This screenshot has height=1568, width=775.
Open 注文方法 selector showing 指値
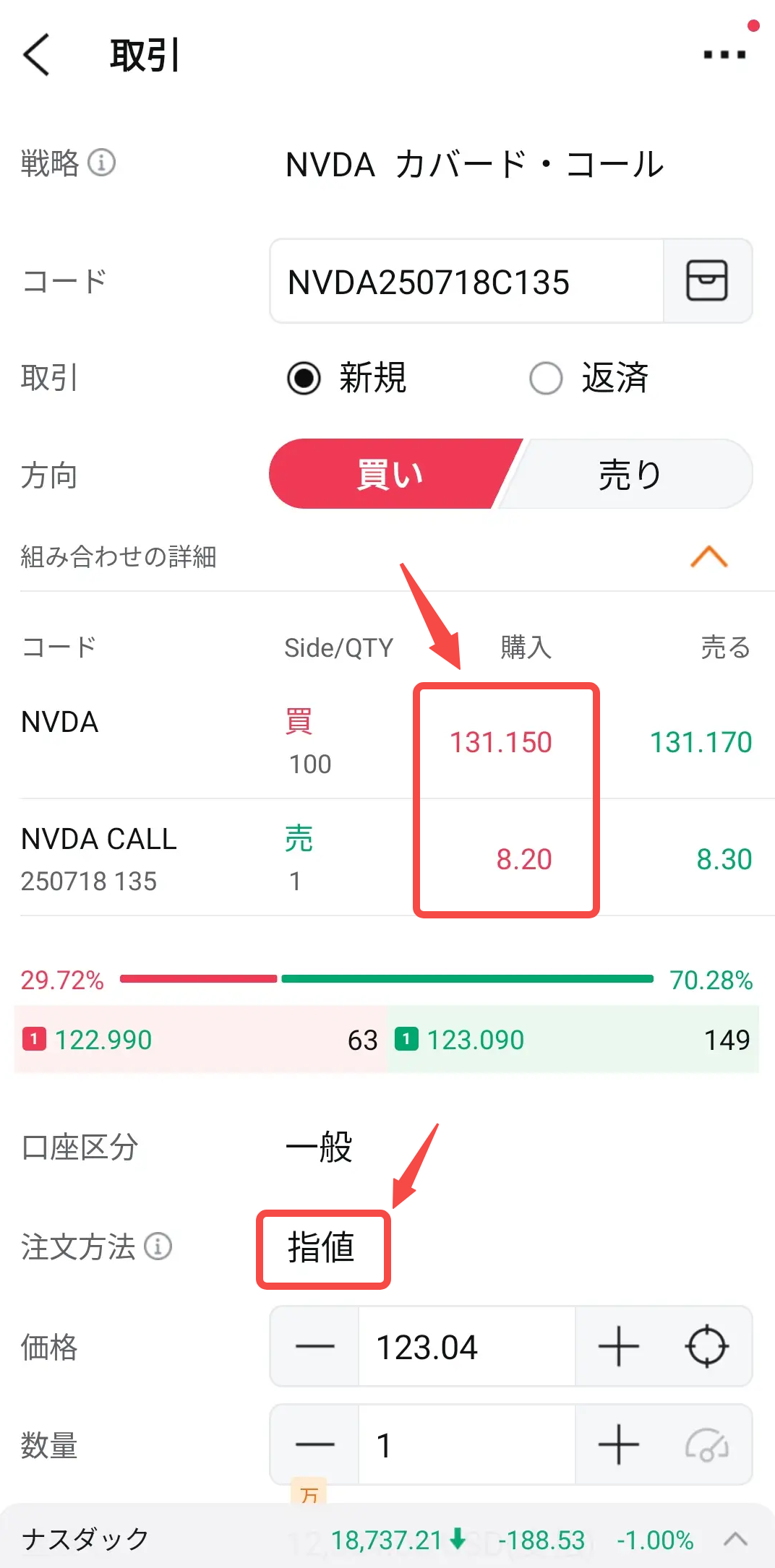(322, 1248)
